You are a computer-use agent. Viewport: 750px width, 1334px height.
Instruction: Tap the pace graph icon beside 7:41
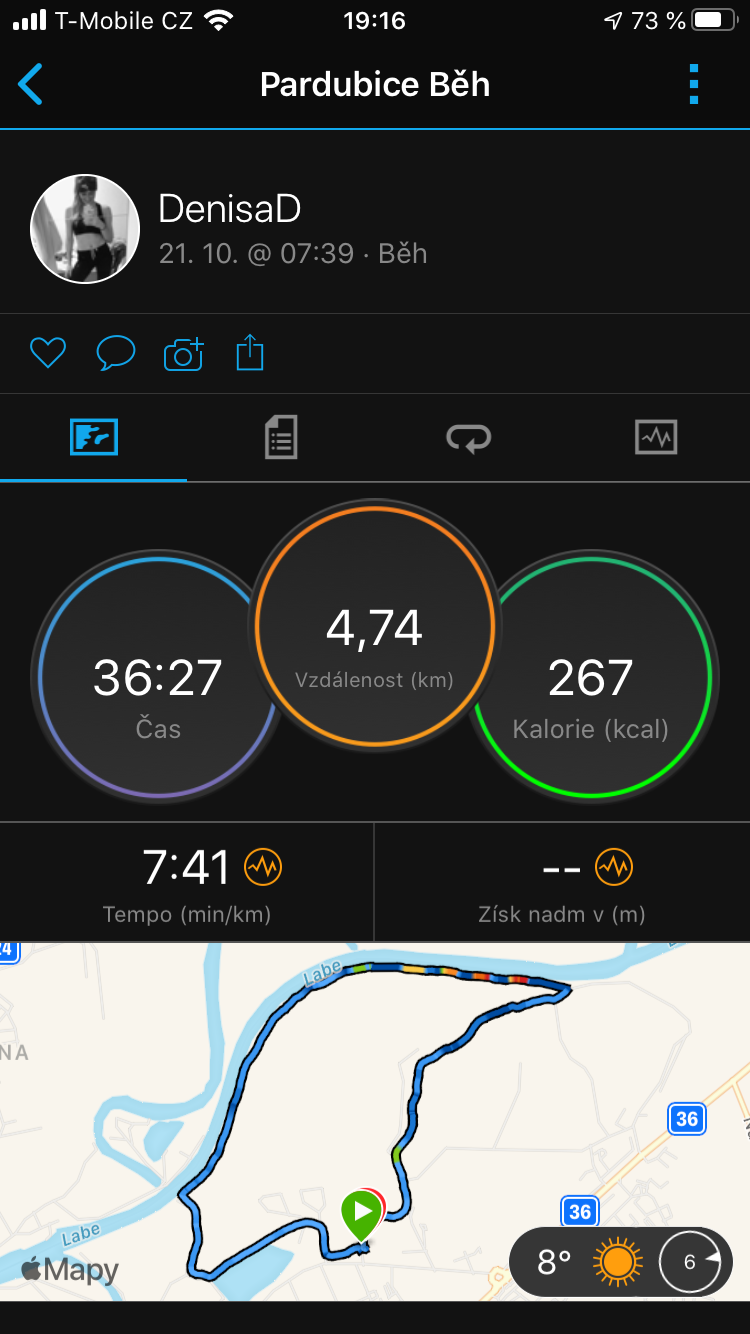(264, 867)
